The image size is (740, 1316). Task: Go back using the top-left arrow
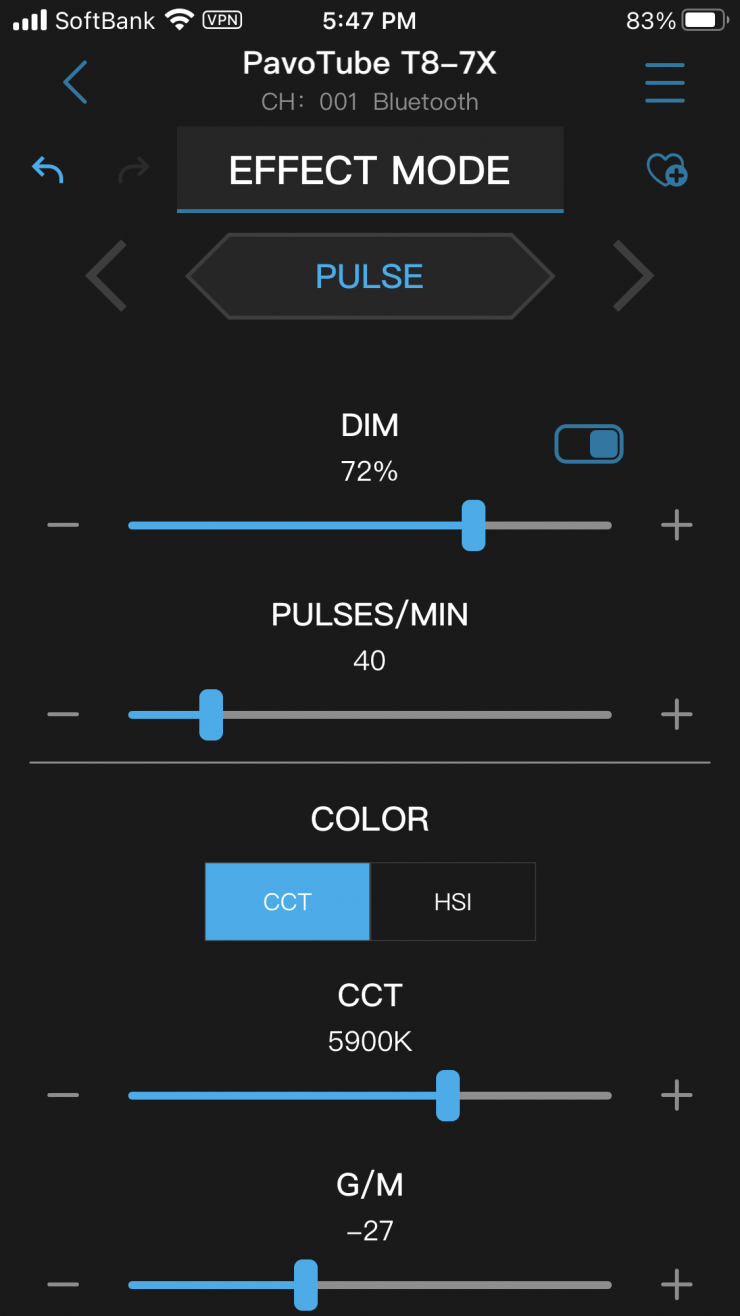tap(75, 82)
